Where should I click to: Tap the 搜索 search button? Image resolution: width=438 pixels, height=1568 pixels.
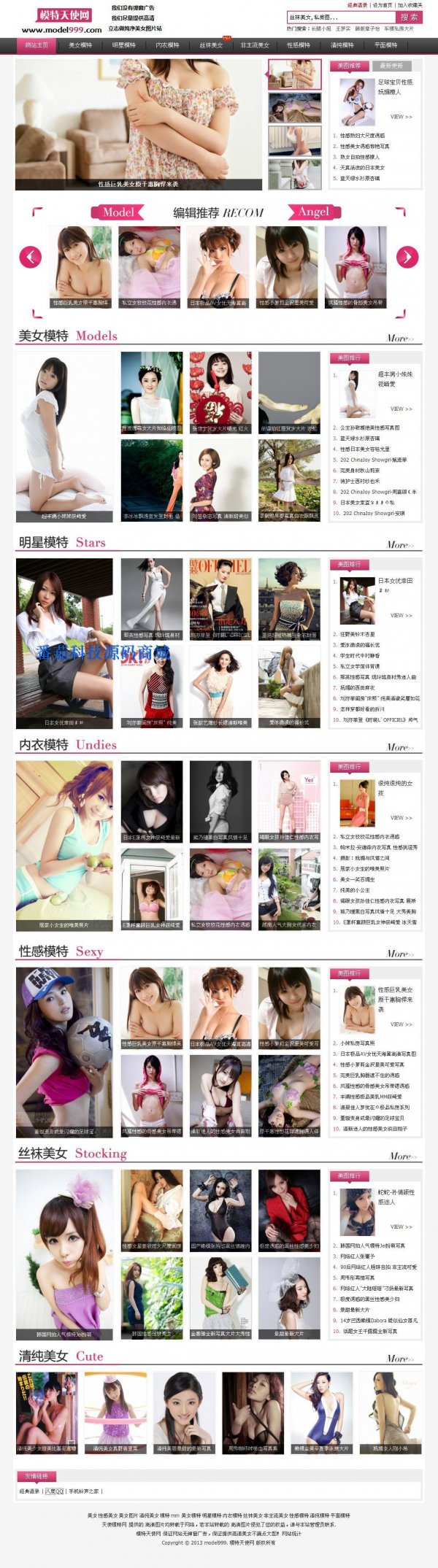coord(409,17)
